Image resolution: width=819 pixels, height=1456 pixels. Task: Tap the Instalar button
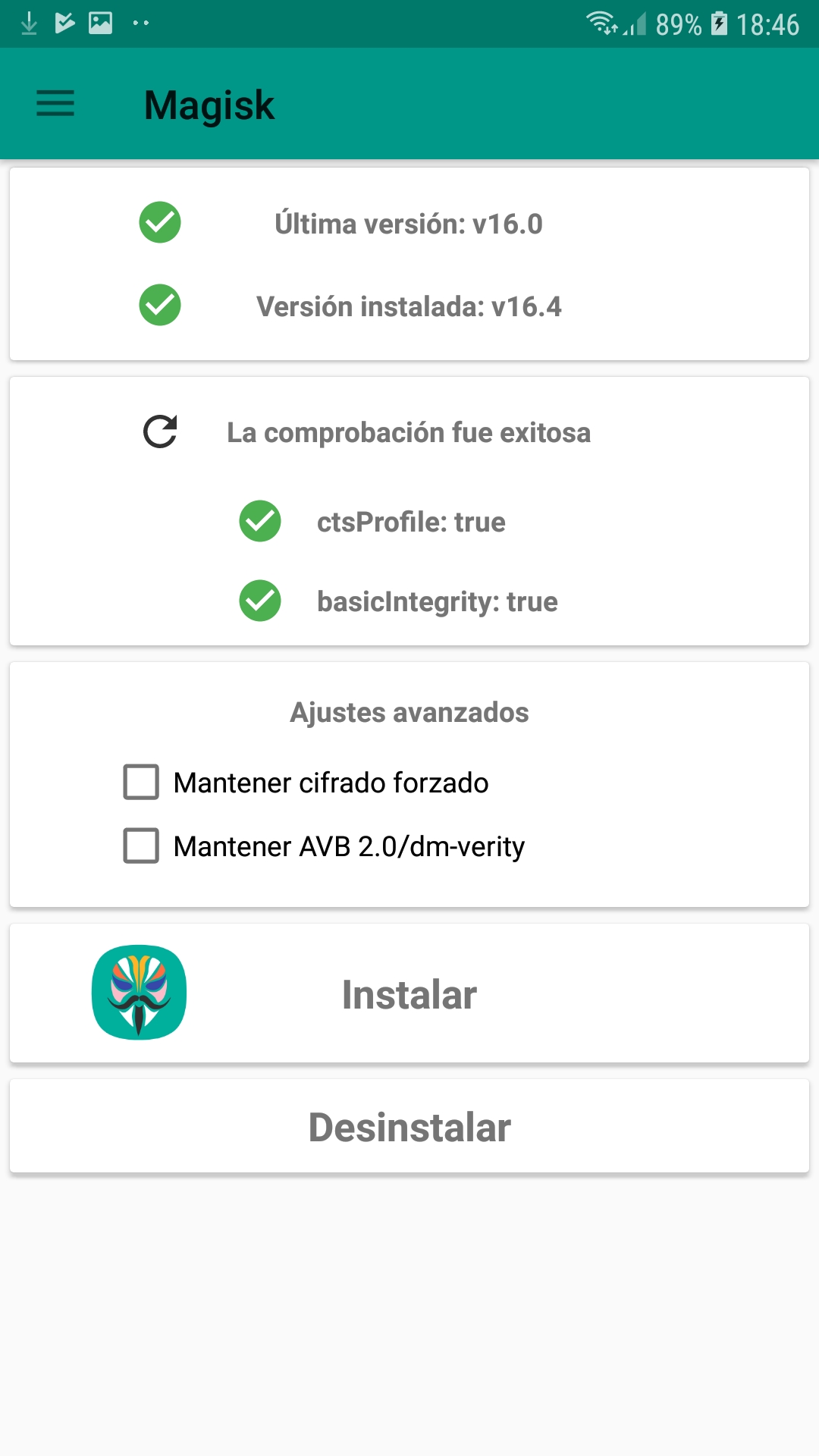[409, 994]
